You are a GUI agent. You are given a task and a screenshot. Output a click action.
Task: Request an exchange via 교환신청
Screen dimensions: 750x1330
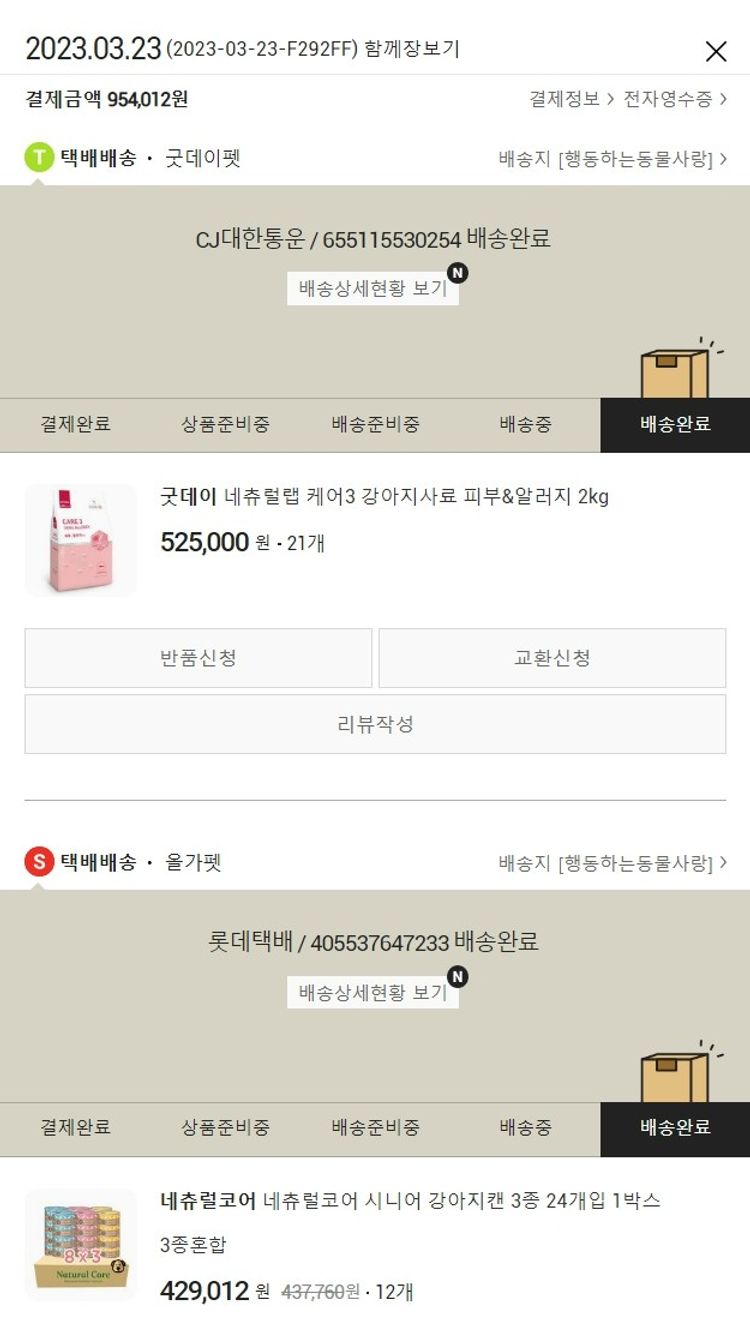point(552,658)
